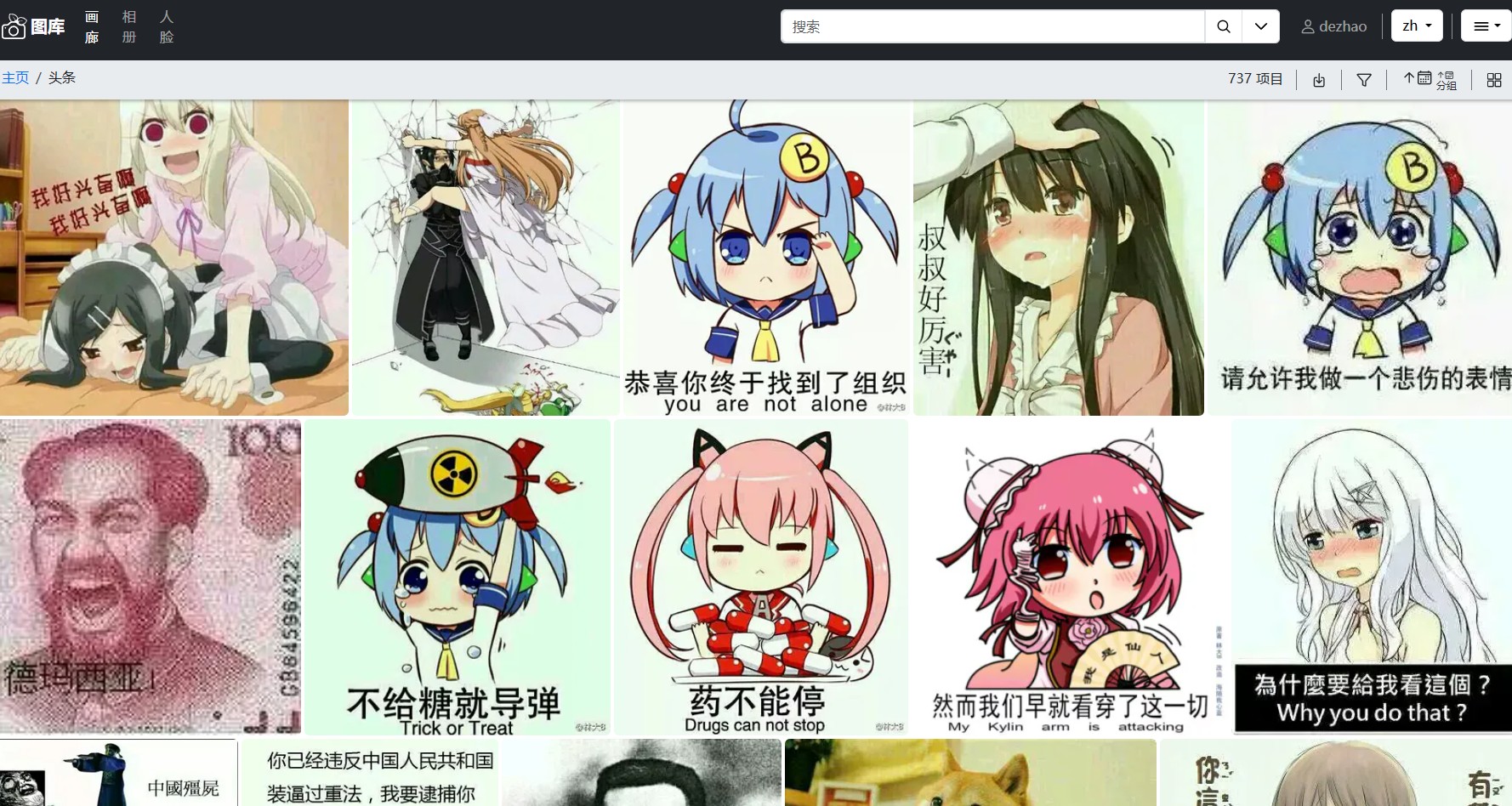Expand the search options chevron

[1260, 26]
